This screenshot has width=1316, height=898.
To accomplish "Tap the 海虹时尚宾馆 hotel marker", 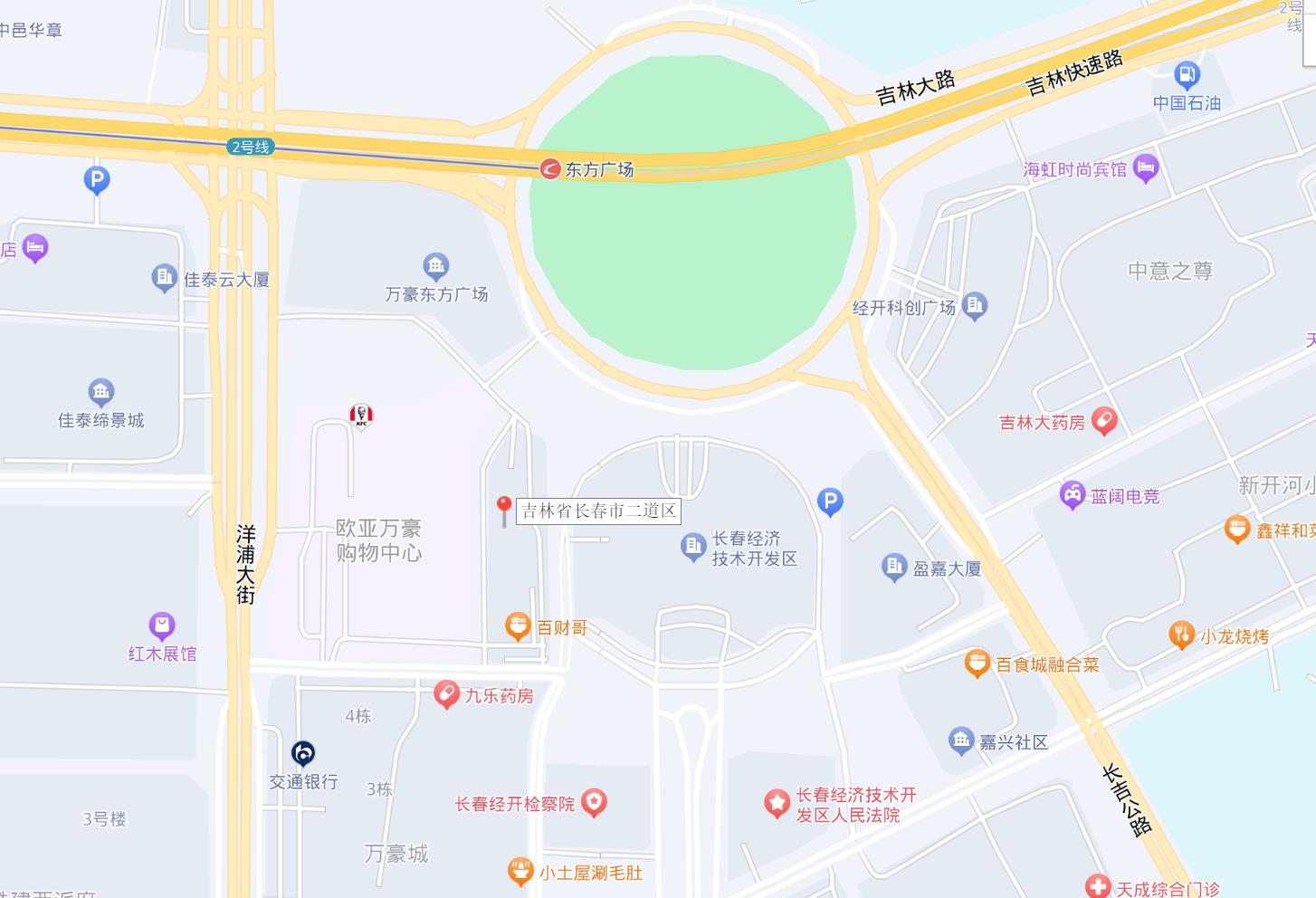I will pyautogui.click(x=1146, y=167).
